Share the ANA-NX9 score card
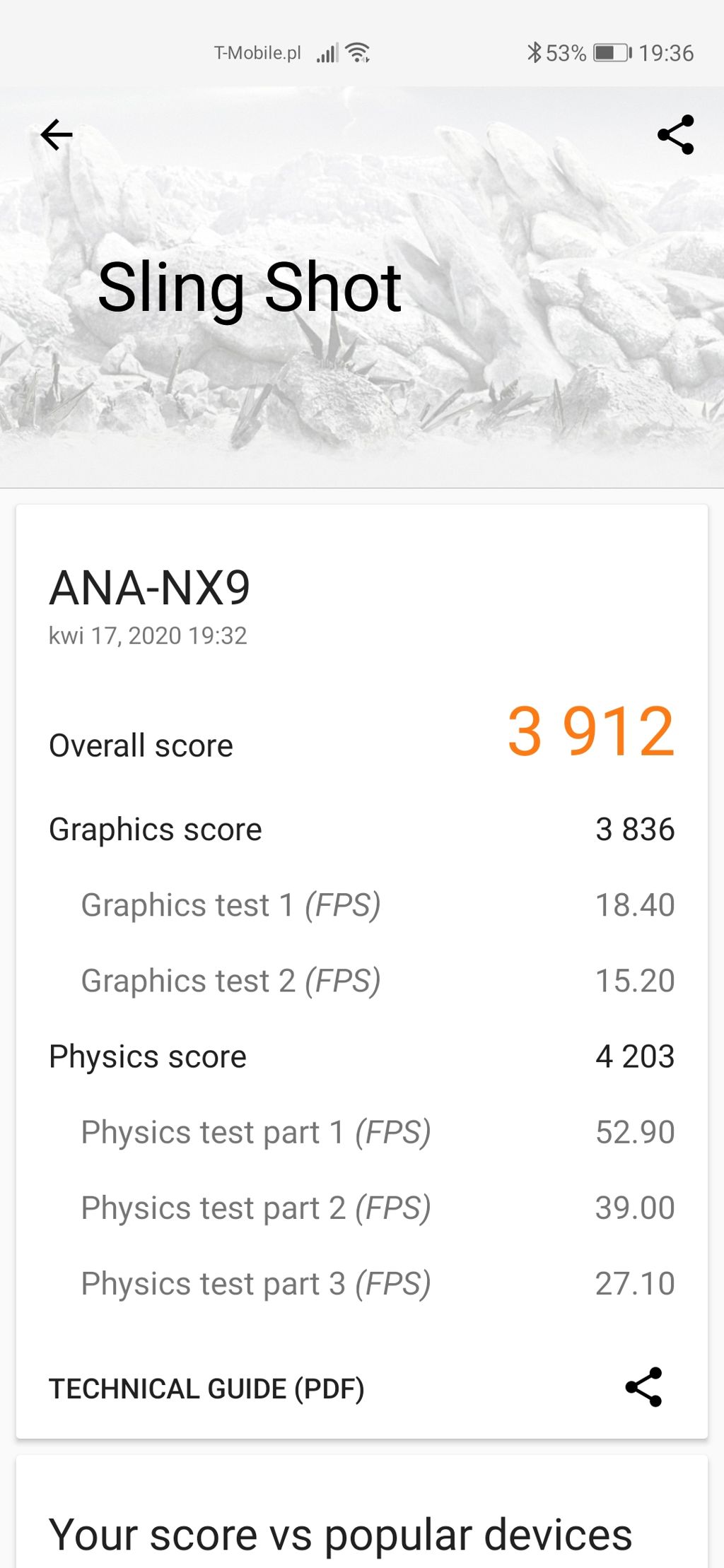 (643, 1387)
